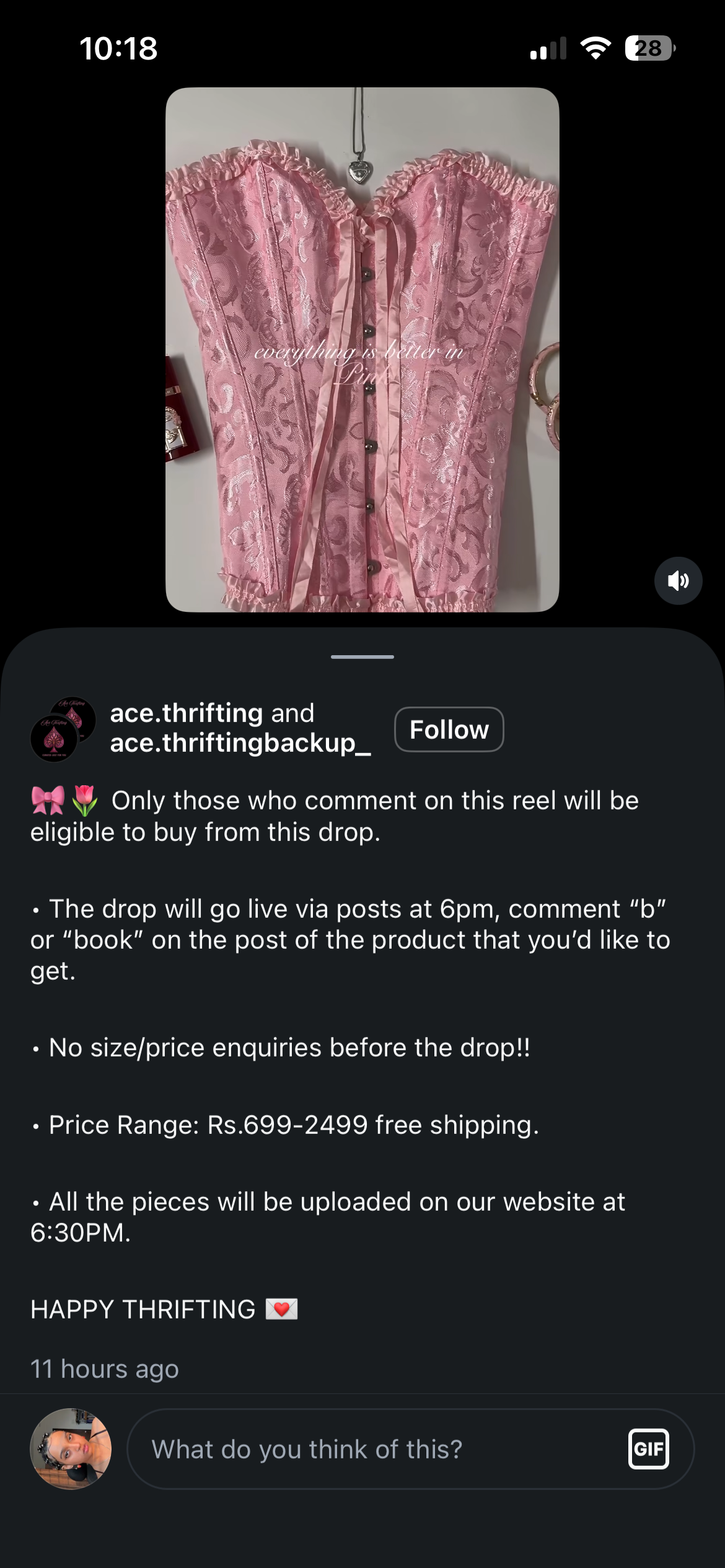Tap the pink corset reel video

click(x=362, y=349)
